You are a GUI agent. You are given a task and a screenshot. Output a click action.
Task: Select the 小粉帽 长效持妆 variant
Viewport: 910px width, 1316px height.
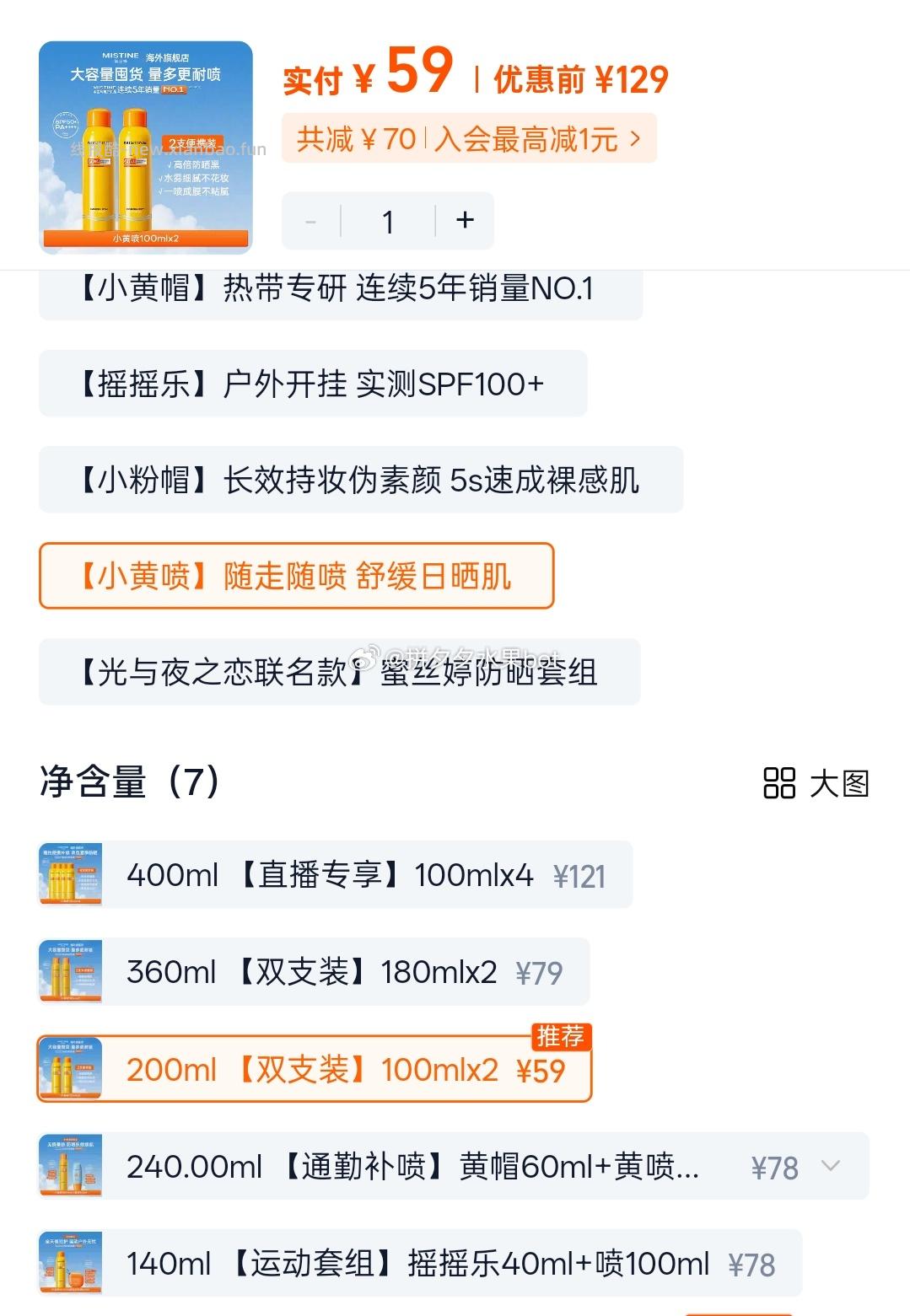coord(358,479)
